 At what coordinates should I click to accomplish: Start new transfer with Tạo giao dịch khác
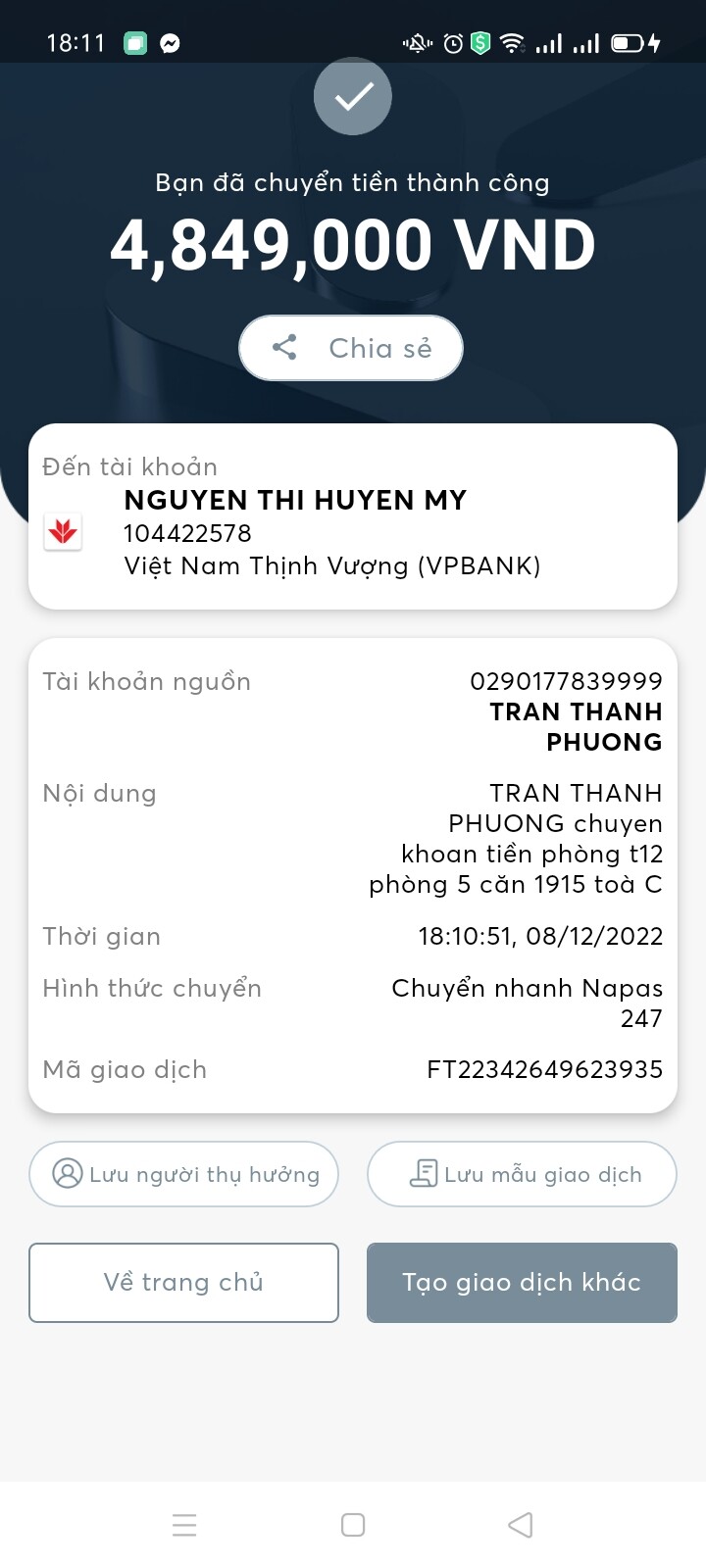pyautogui.click(x=522, y=1283)
